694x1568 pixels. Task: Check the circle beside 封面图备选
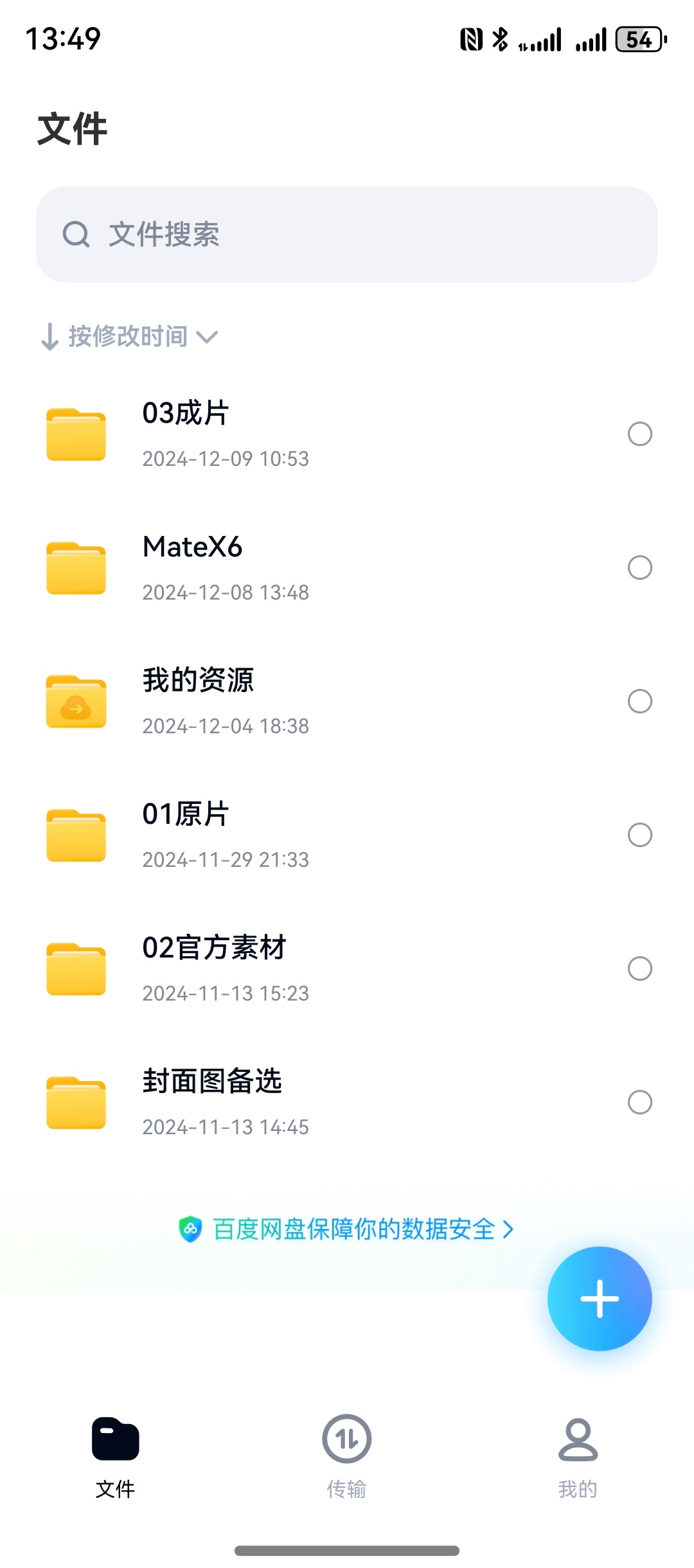pos(640,1102)
